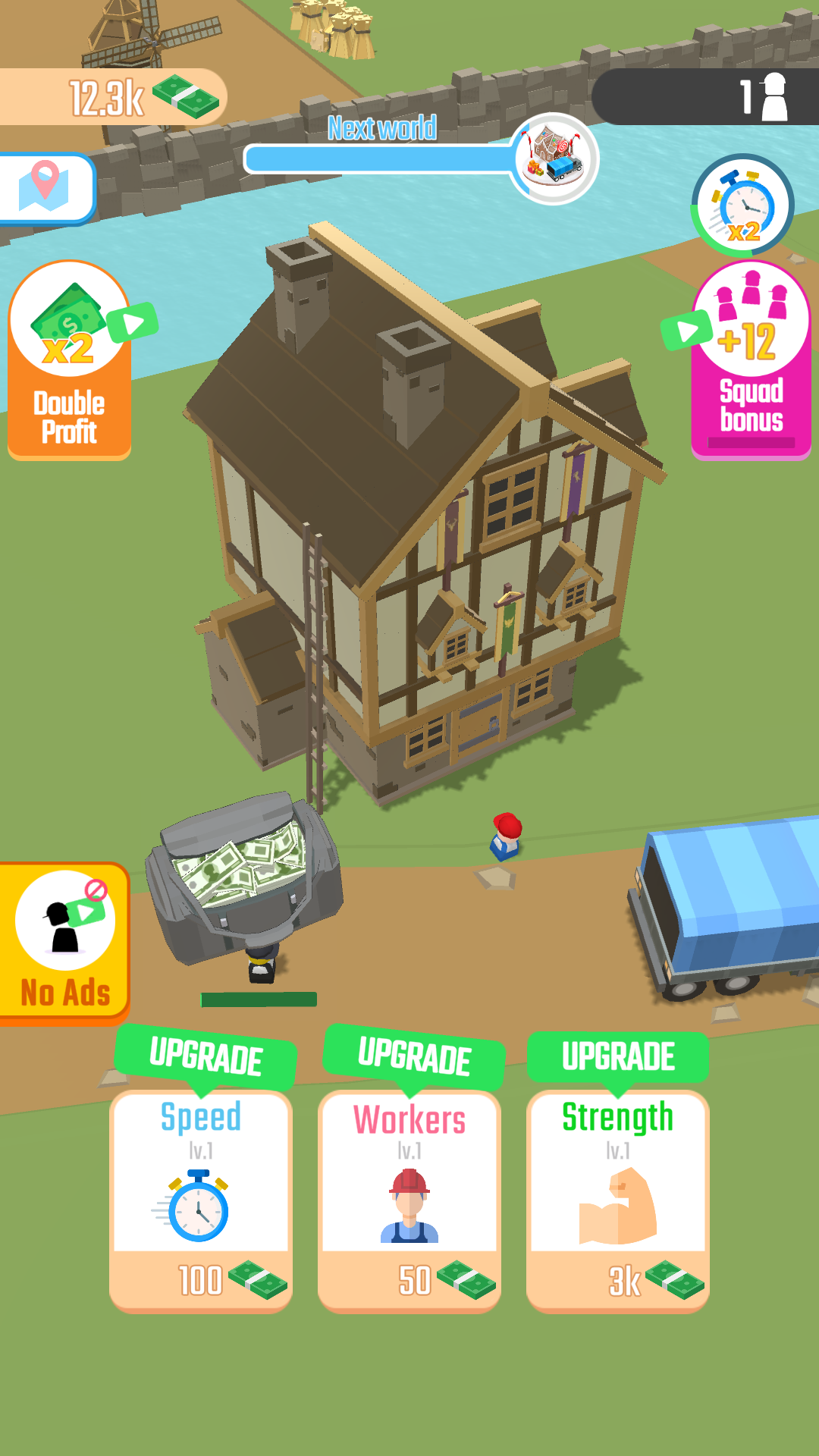Open the world map button
The image size is (819, 1456).
(x=44, y=188)
